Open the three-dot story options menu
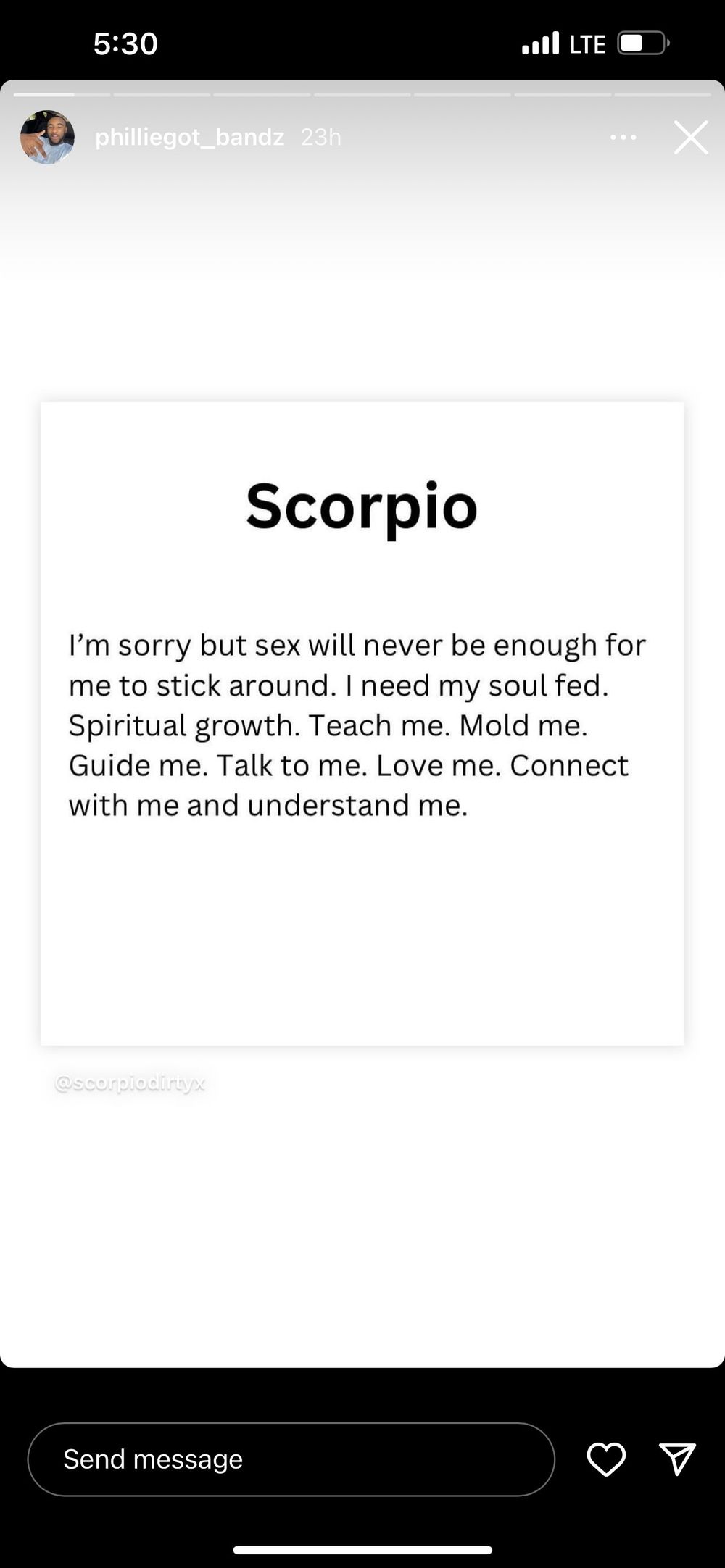Viewport: 725px width, 1568px height. [x=623, y=137]
